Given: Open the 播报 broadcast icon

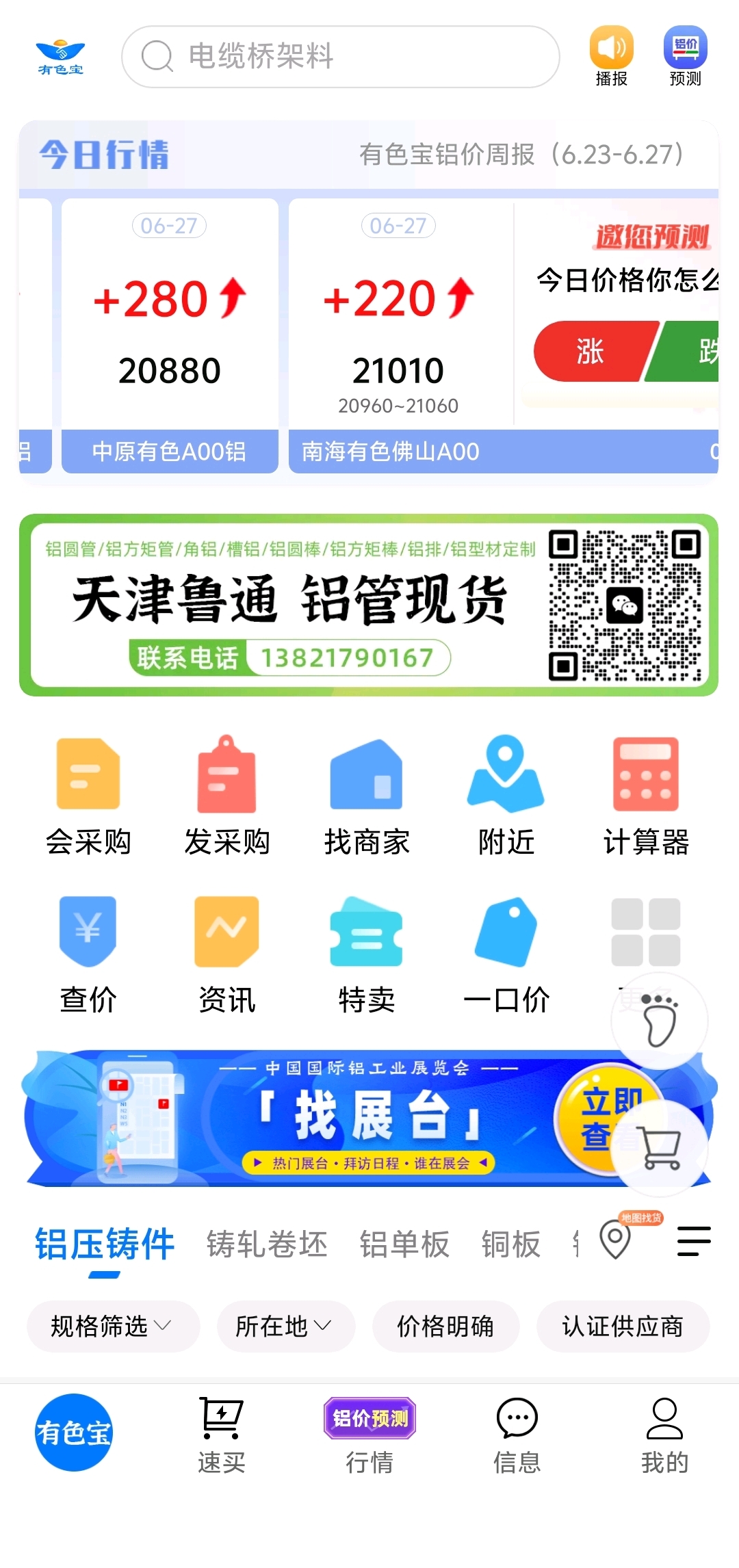Looking at the screenshot, I should [x=611, y=57].
